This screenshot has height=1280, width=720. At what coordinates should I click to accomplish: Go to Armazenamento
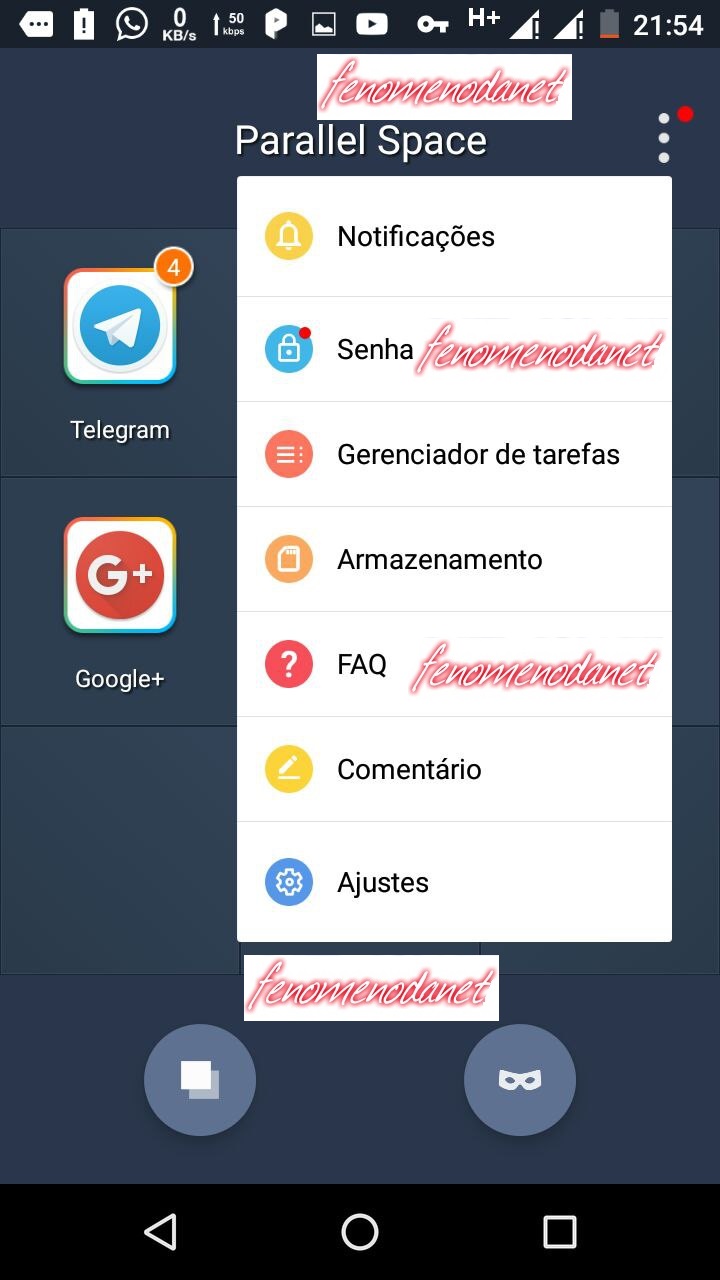coord(439,559)
